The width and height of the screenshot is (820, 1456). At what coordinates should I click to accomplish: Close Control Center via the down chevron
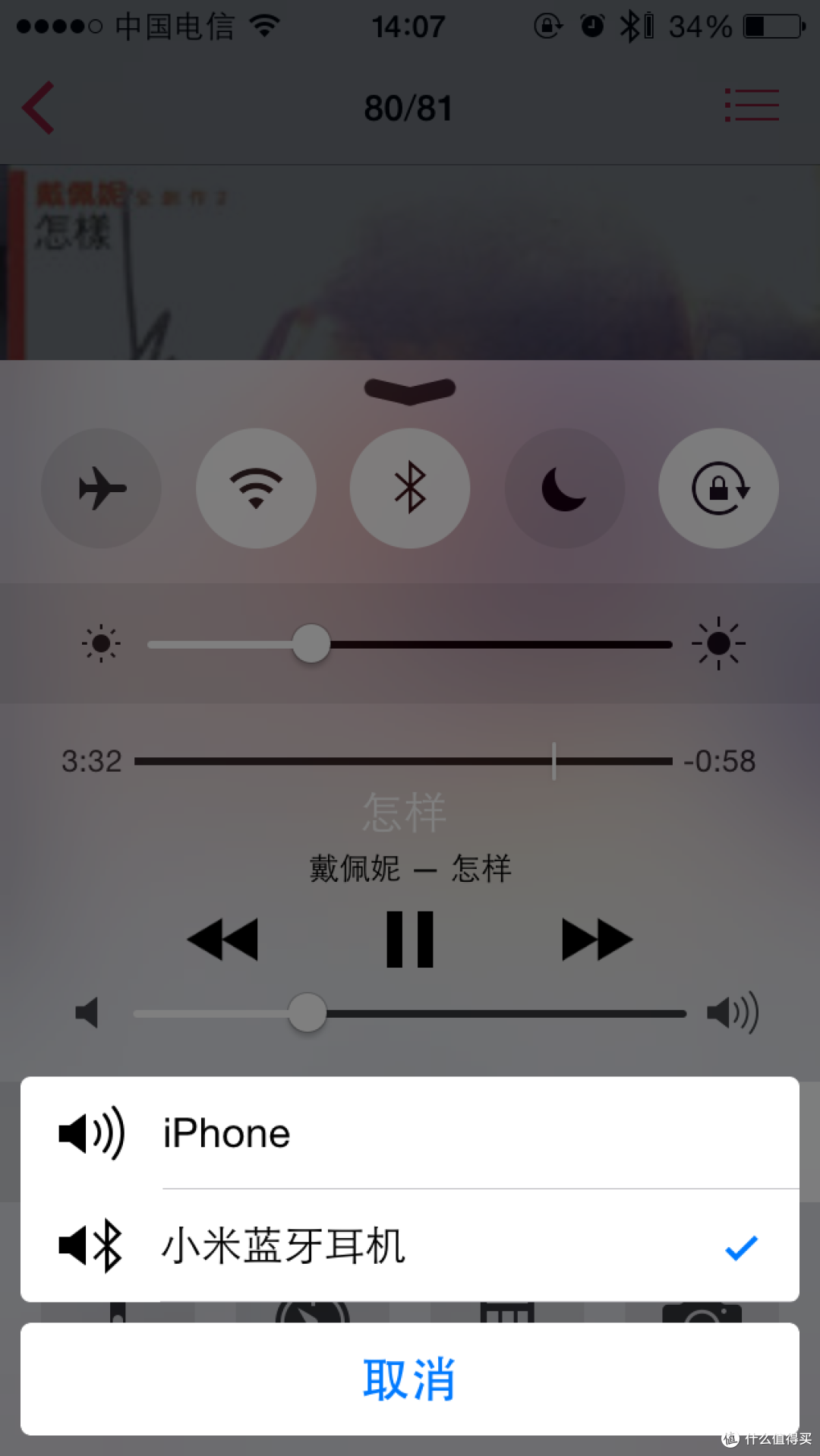410,390
